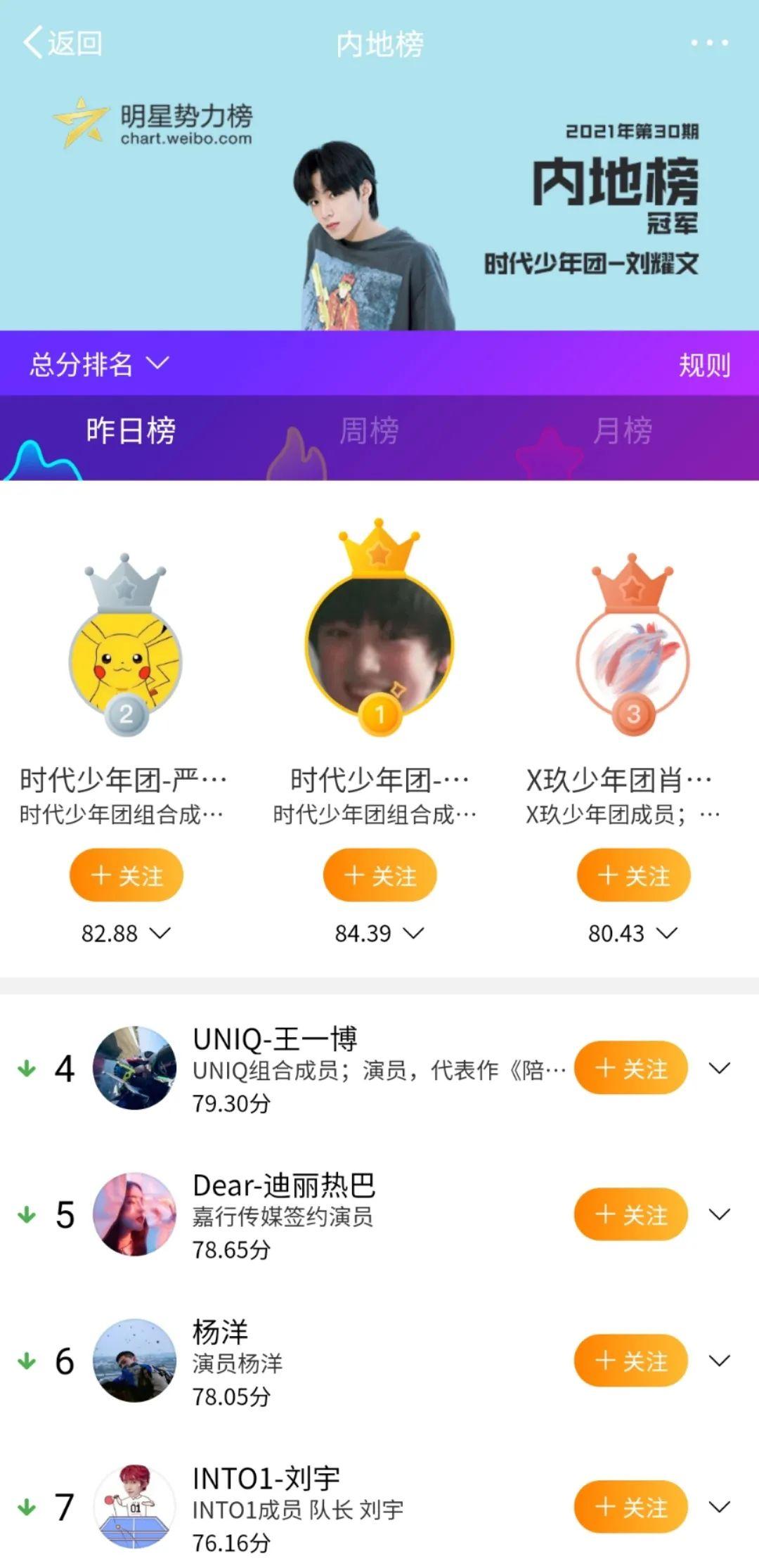Expand the 80.43 score details

(667, 933)
